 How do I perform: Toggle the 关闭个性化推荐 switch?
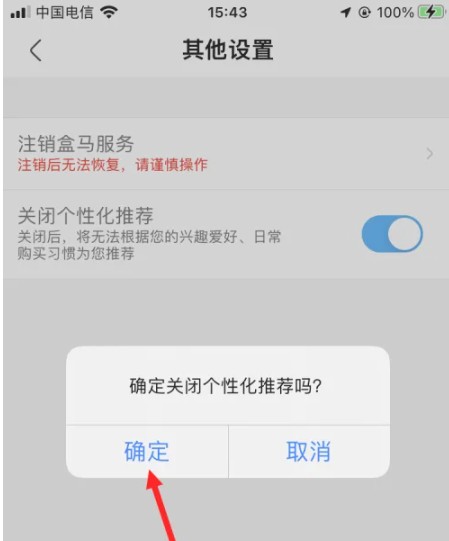pyautogui.click(x=392, y=234)
